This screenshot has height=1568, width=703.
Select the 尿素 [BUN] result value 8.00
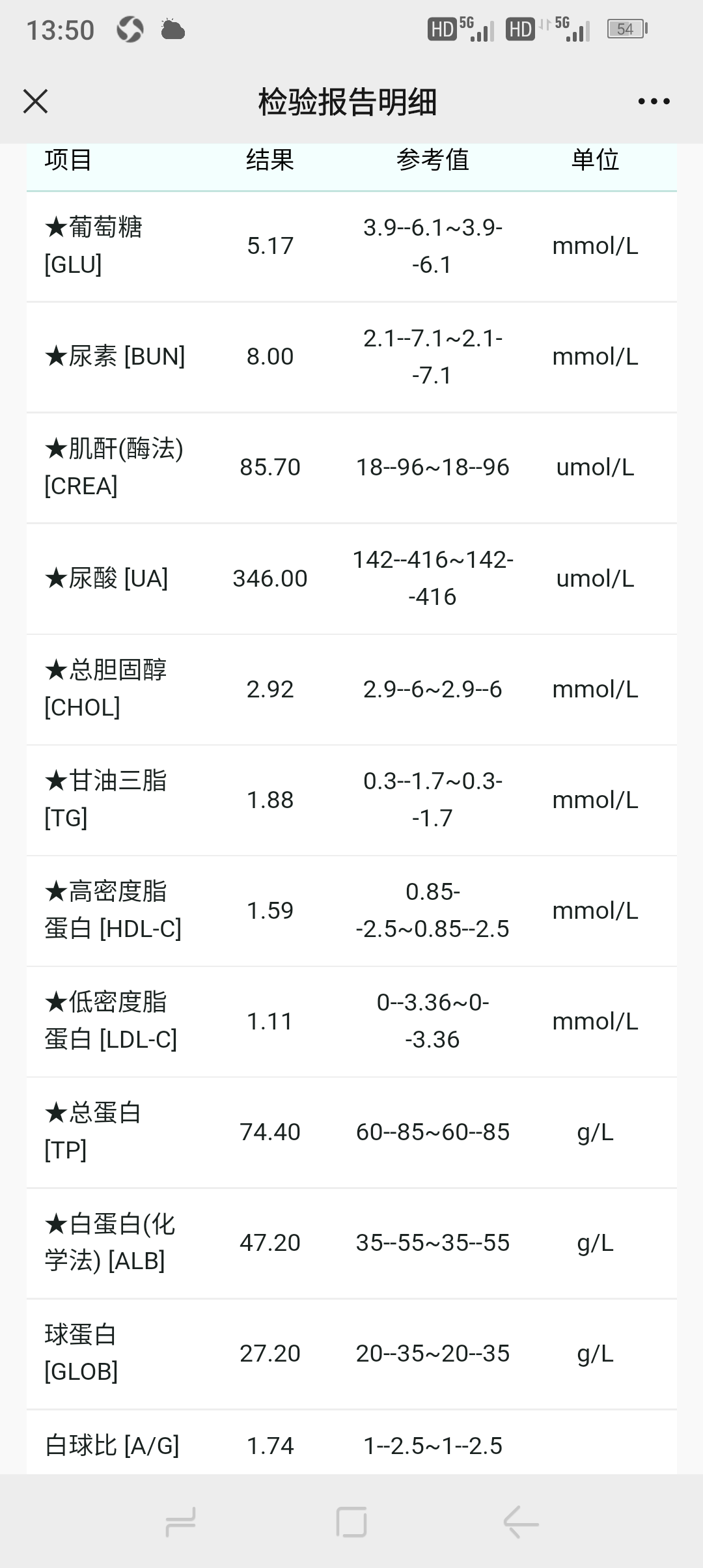[x=271, y=356]
